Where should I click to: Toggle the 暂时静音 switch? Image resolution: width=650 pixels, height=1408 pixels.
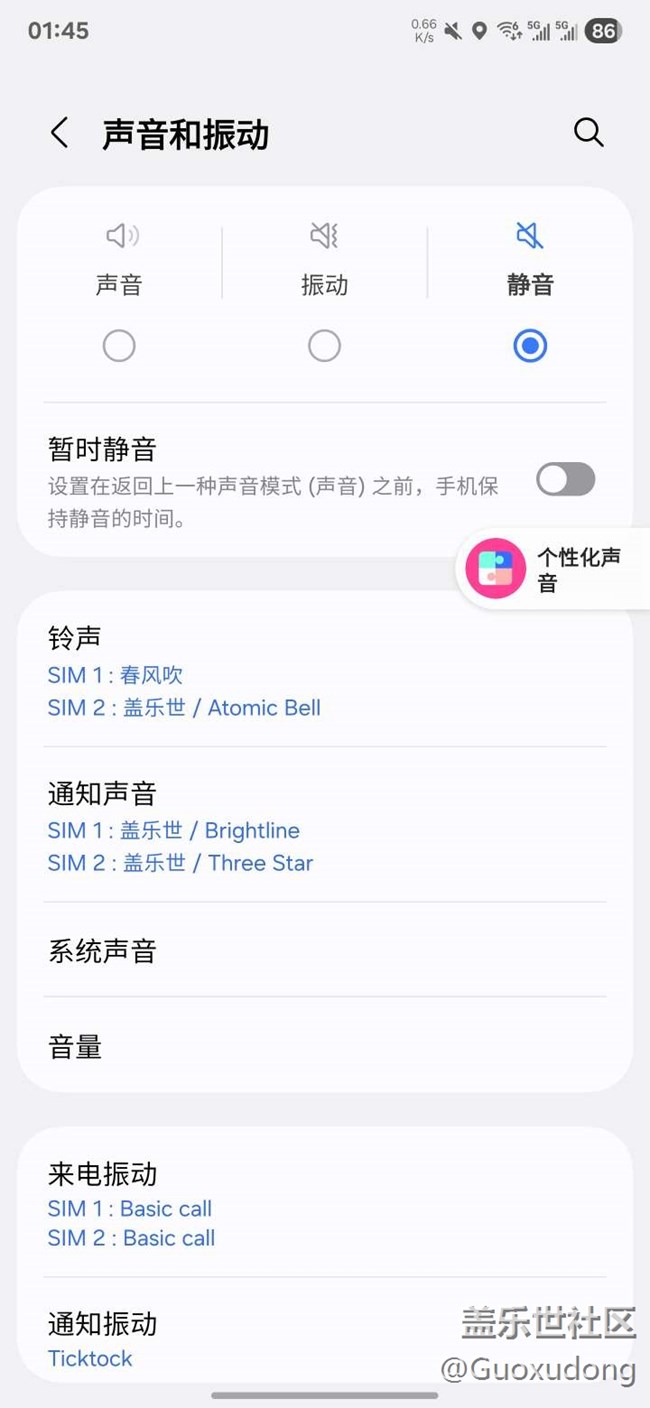click(x=565, y=480)
